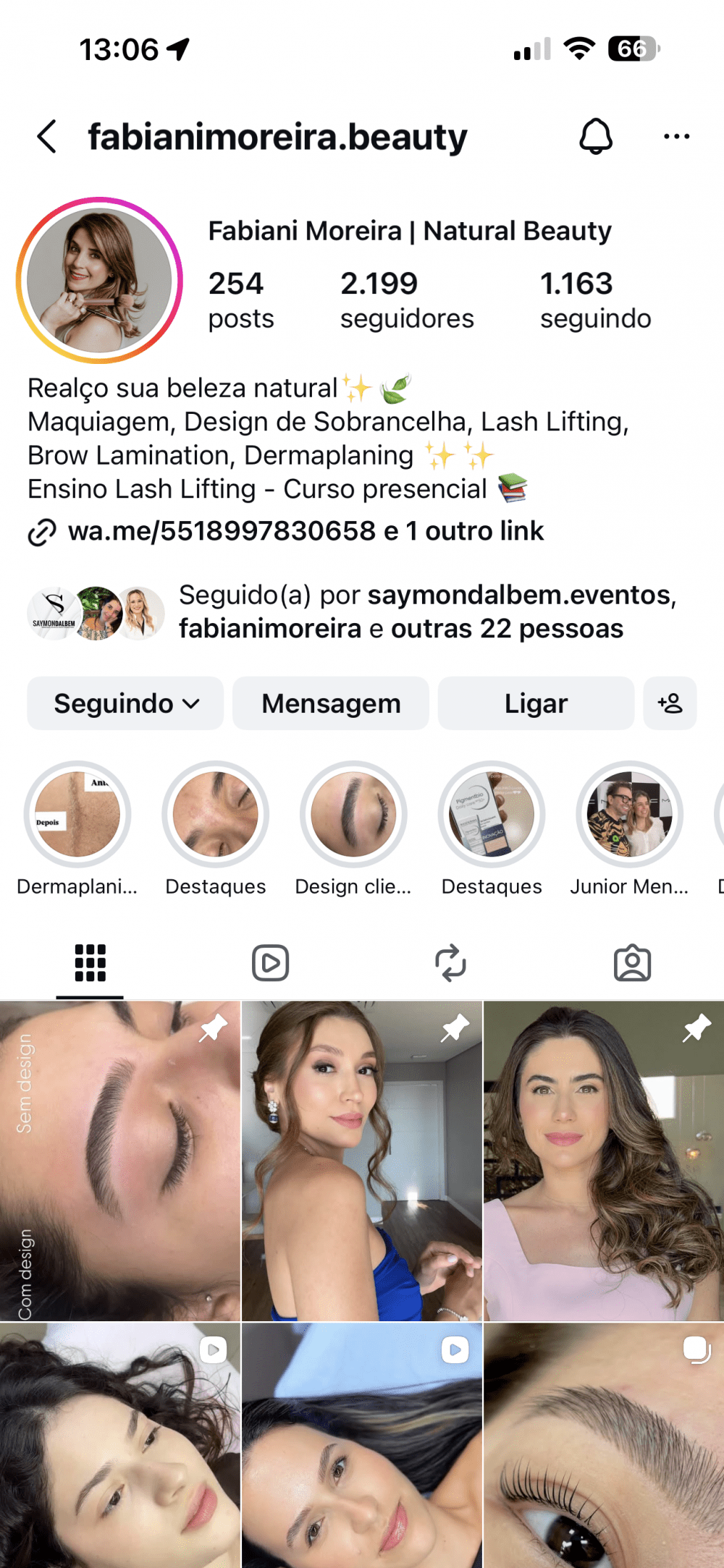Expand the Seguindo dropdown
The image size is (724, 1568).
click(125, 703)
